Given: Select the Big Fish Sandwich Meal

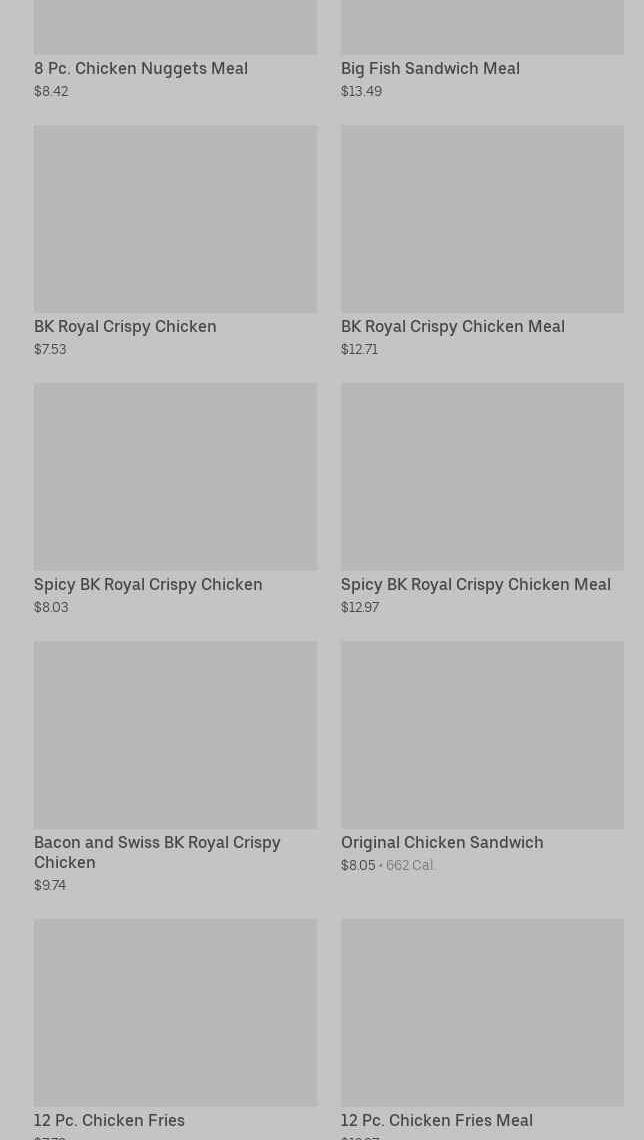Looking at the screenshot, I should (x=430, y=68).
